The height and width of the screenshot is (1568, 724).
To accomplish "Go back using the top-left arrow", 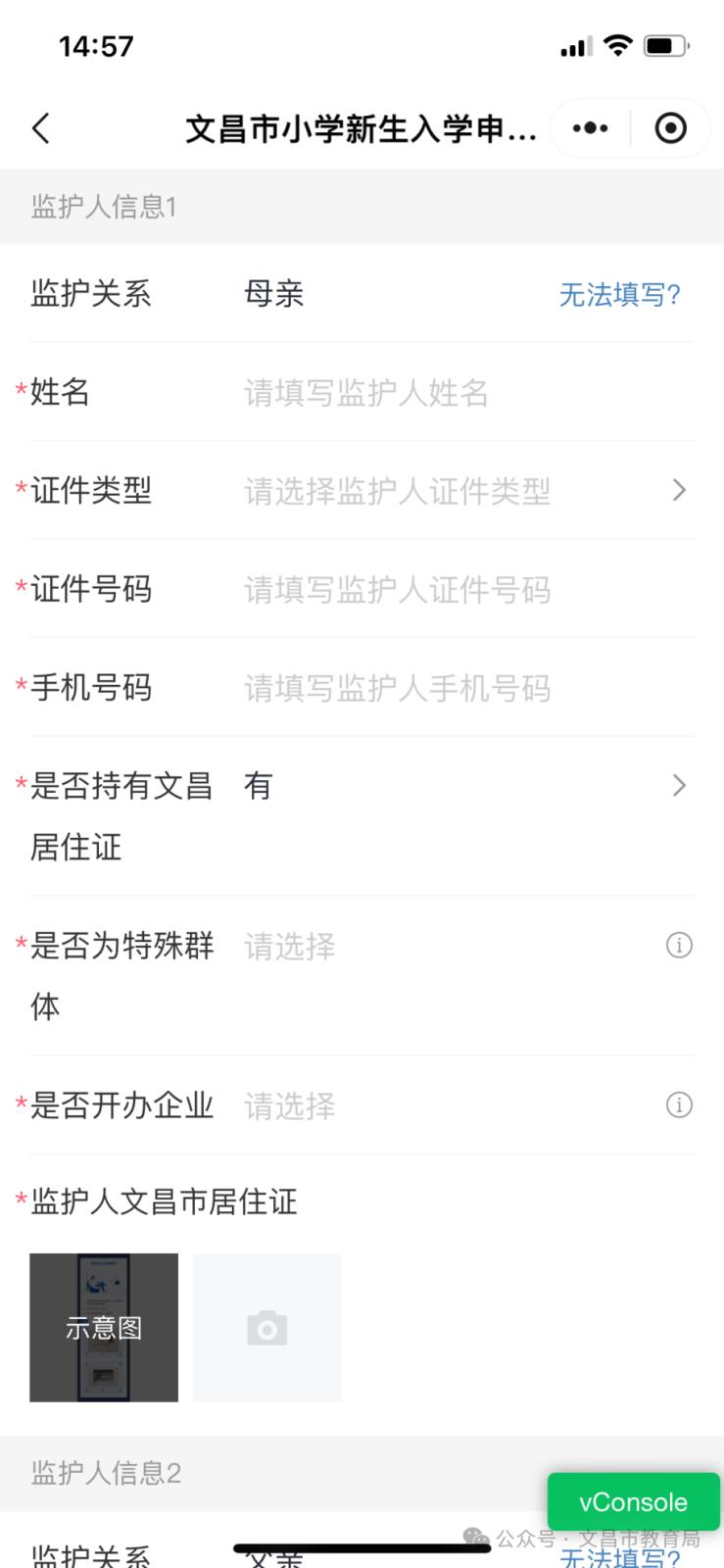I will (x=41, y=128).
